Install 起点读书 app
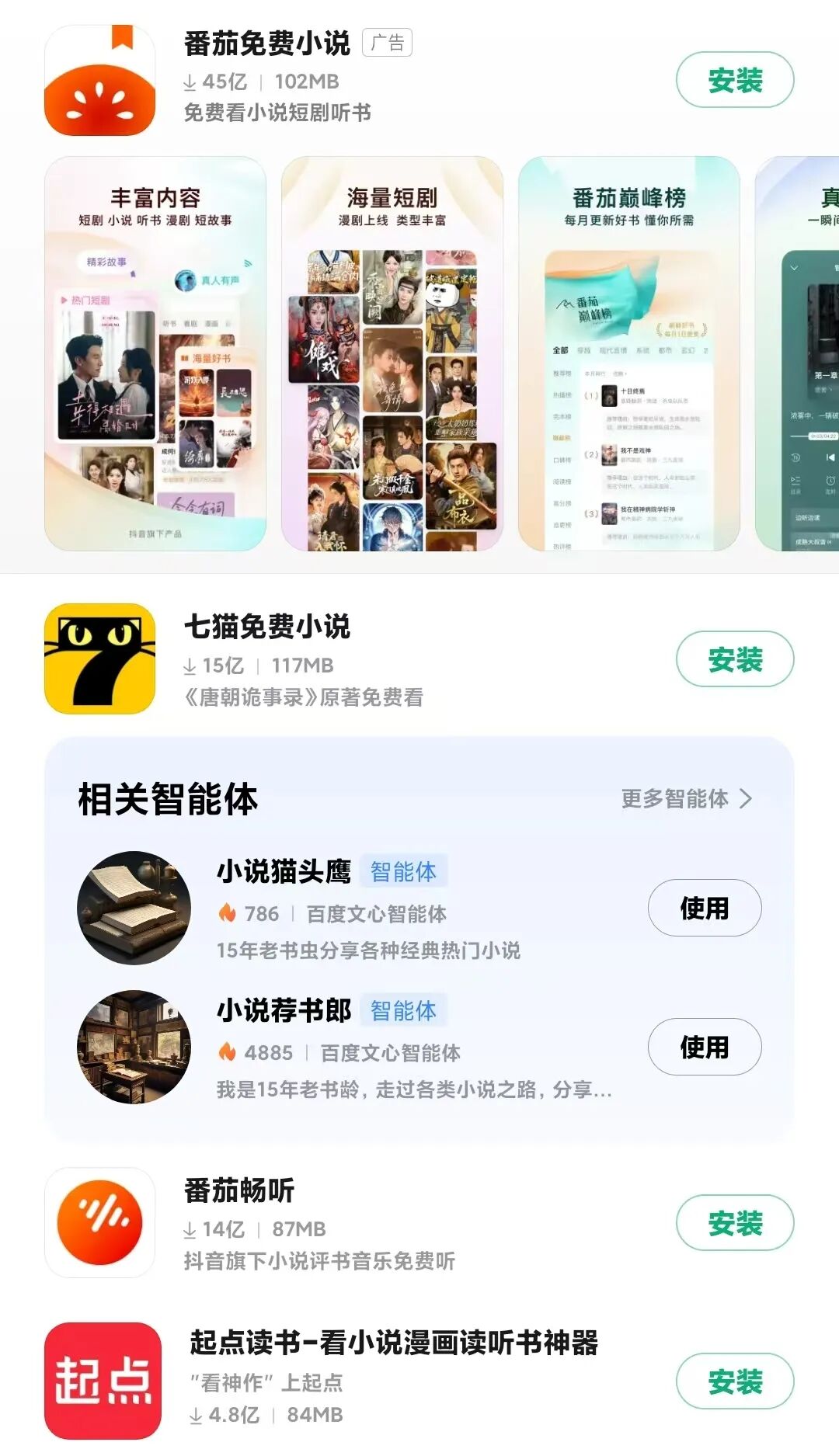Viewport: 839px width, 1456px height. [734, 1381]
